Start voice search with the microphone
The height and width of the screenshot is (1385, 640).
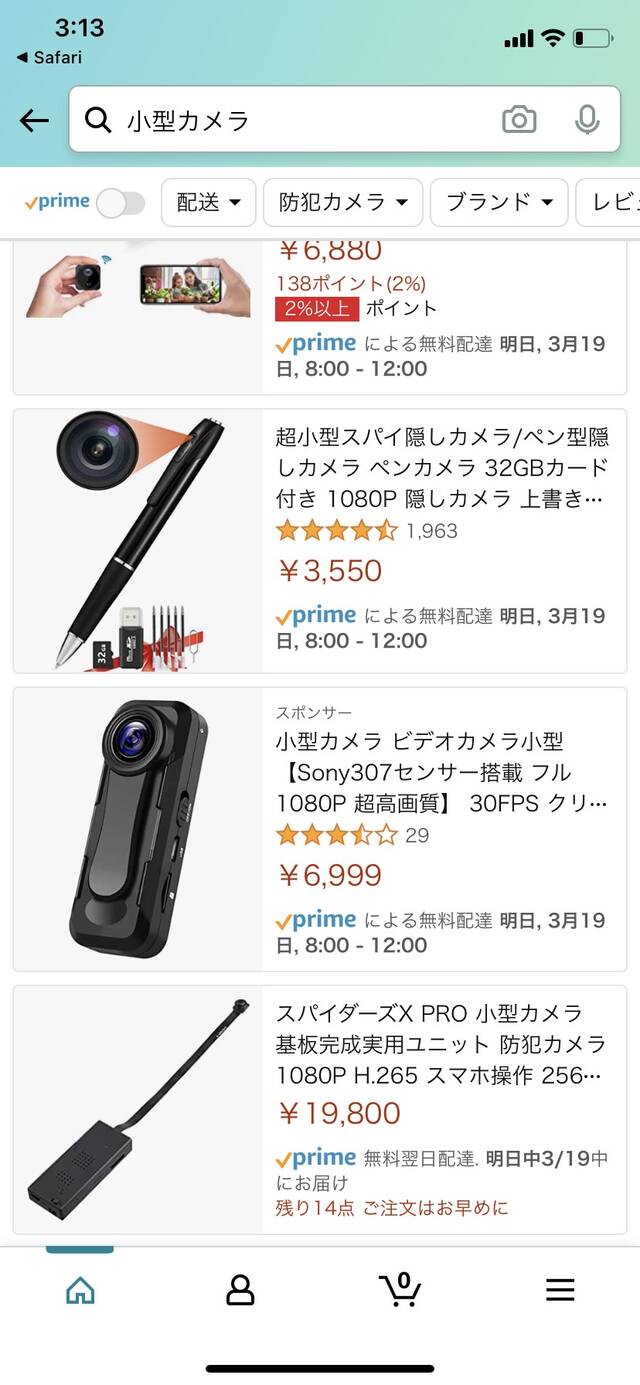click(x=587, y=121)
